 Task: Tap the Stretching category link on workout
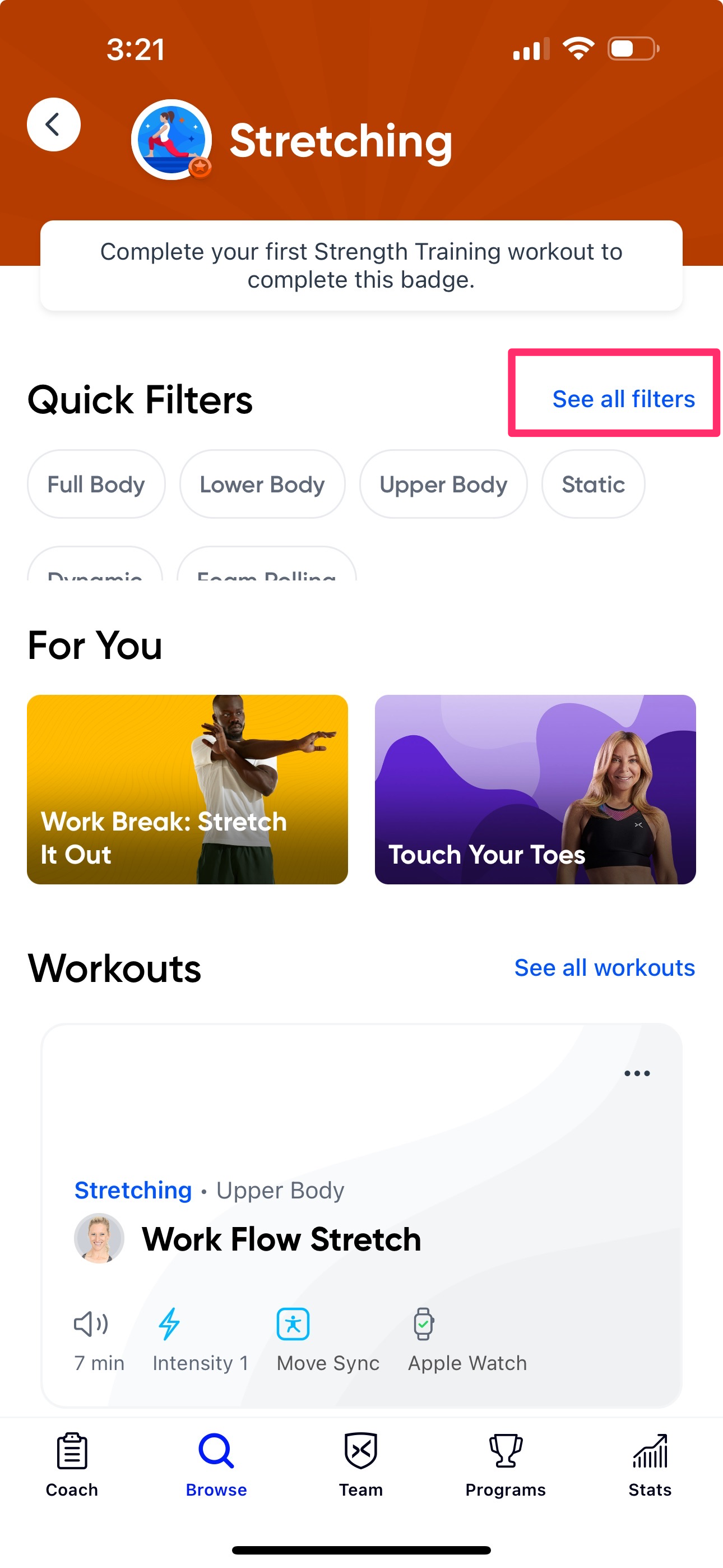point(133,1190)
